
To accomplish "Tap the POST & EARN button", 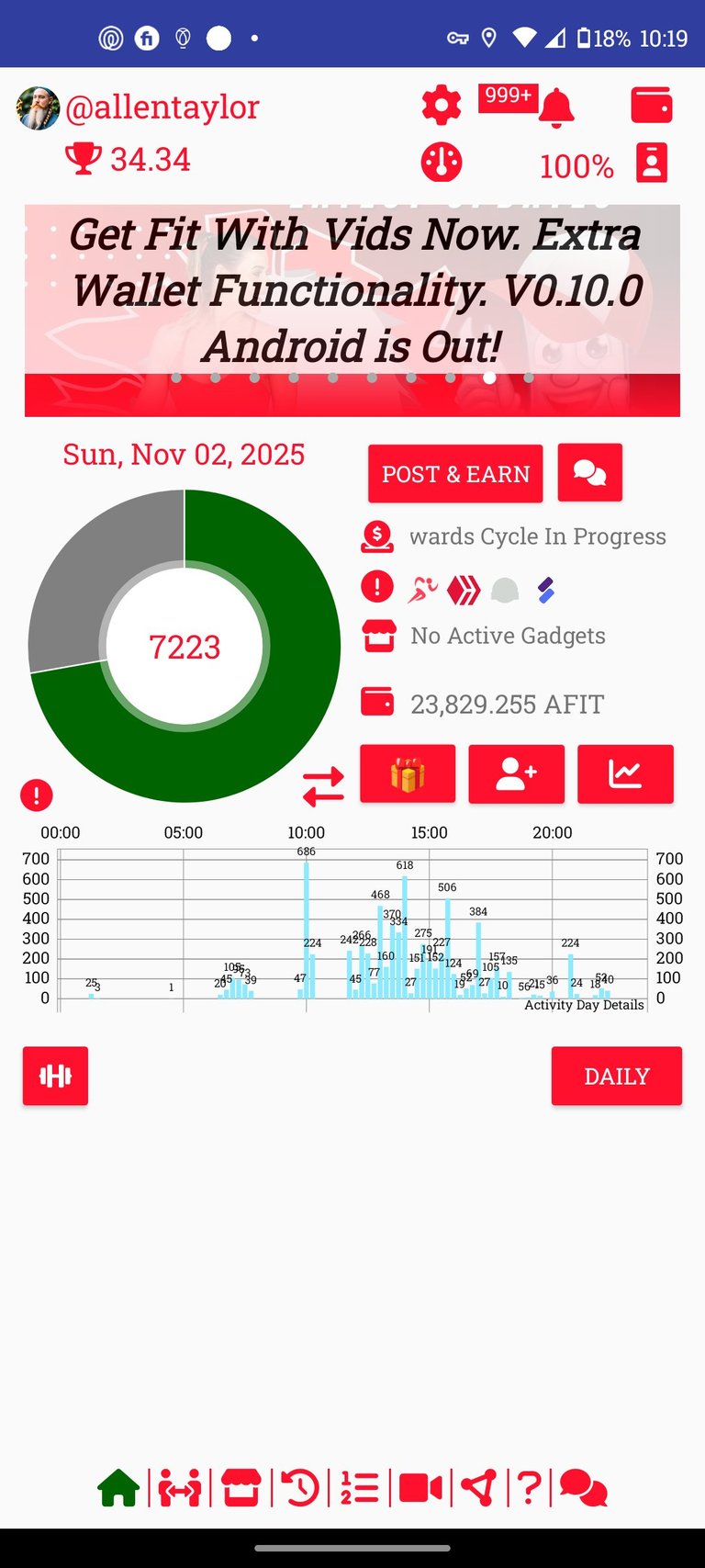I will (455, 474).
